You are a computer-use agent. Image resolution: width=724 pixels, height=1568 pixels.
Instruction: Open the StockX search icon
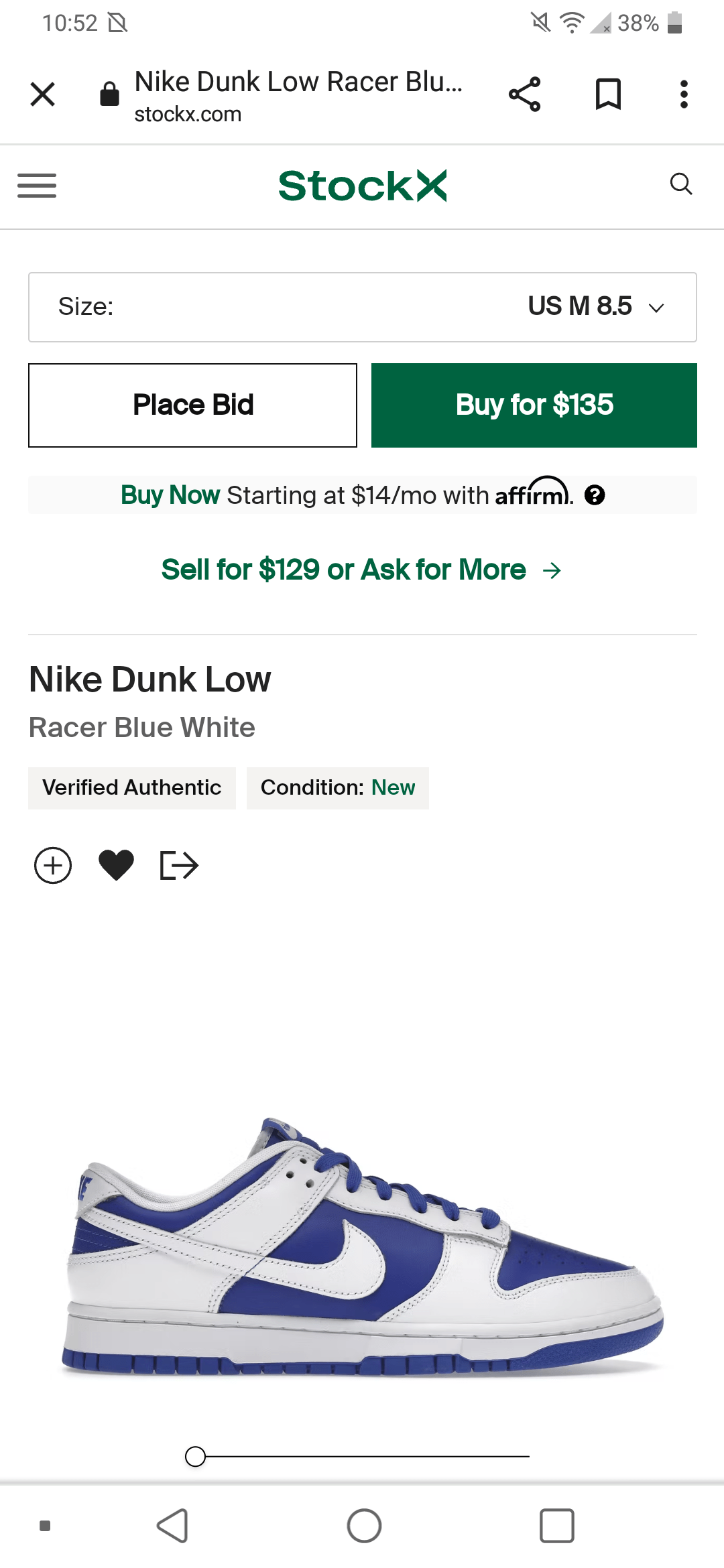682,184
